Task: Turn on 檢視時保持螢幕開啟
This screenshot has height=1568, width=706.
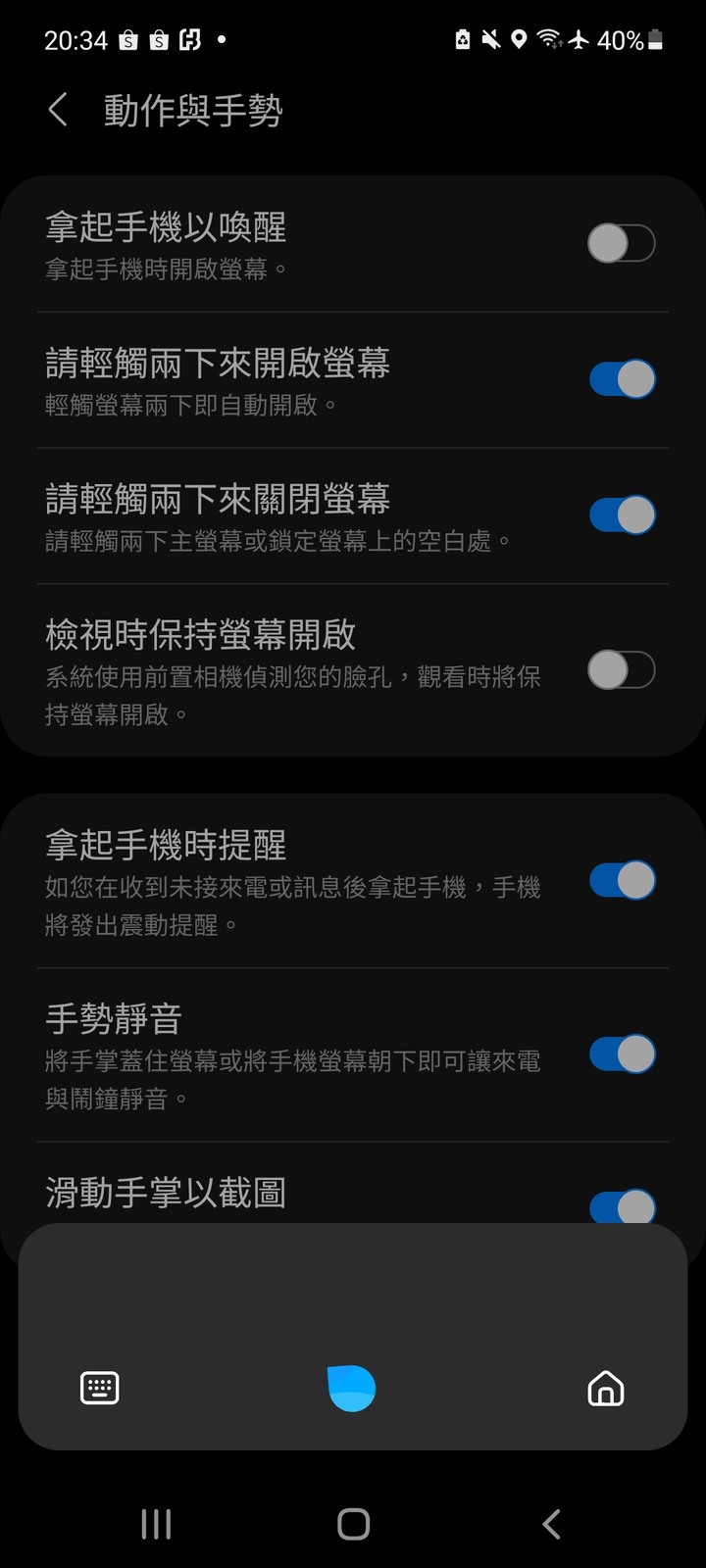Action: pyautogui.click(x=621, y=671)
